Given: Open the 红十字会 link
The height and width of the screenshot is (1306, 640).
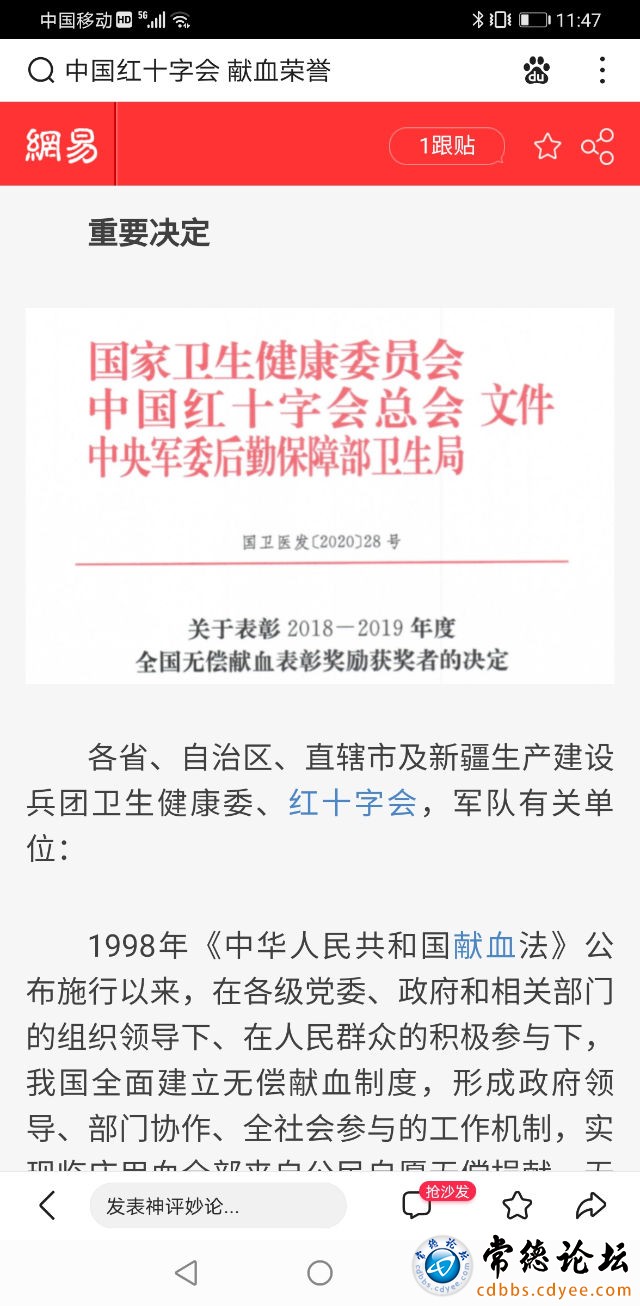Looking at the screenshot, I should pyautogui.click(x=352, y=802).
